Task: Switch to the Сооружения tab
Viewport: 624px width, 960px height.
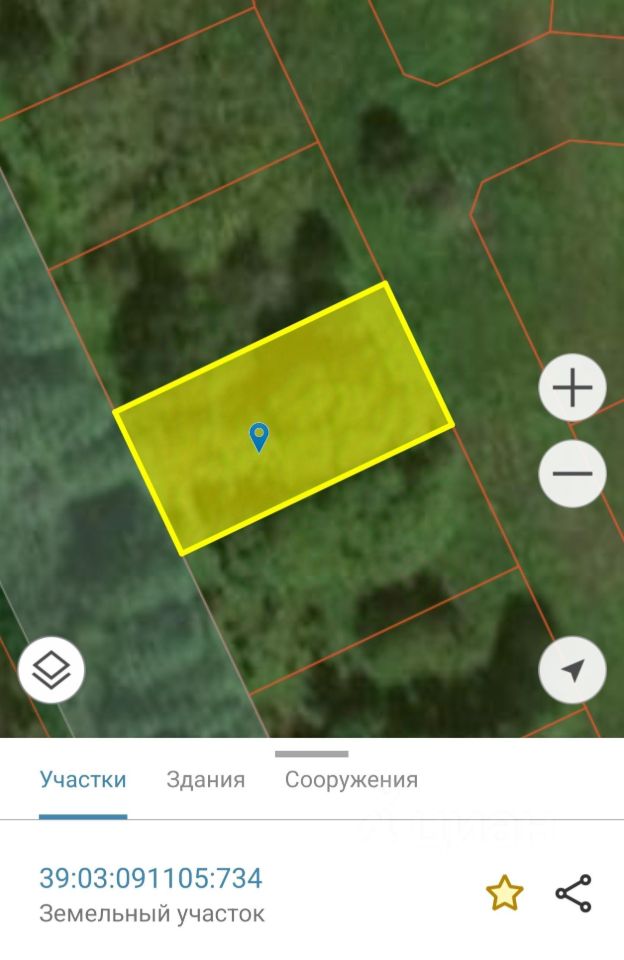Action: click(351, 780)
